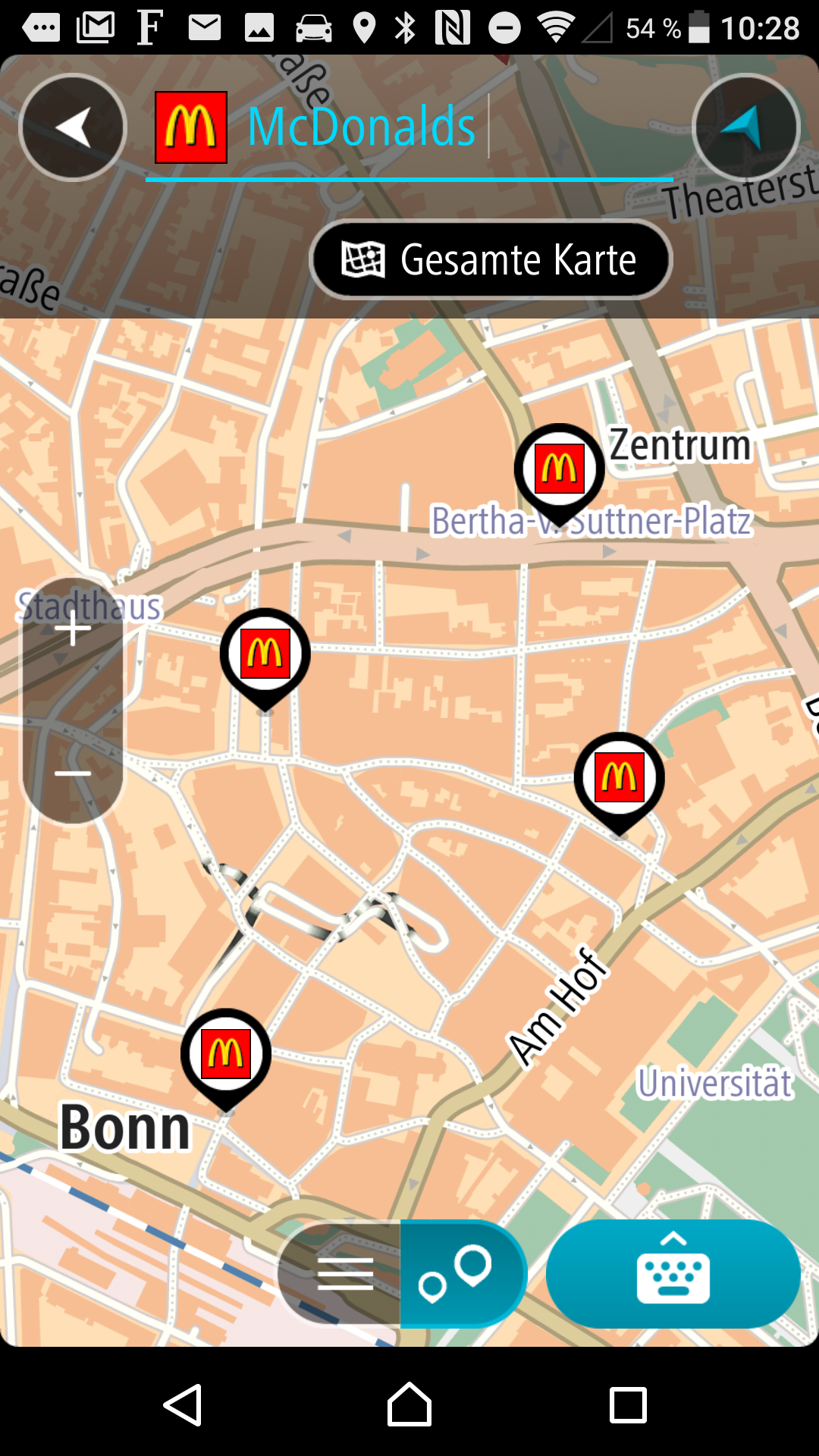Edit the McDonalds search field
Viewport: 819px width, 1456px height.
(x=362, y=127)
